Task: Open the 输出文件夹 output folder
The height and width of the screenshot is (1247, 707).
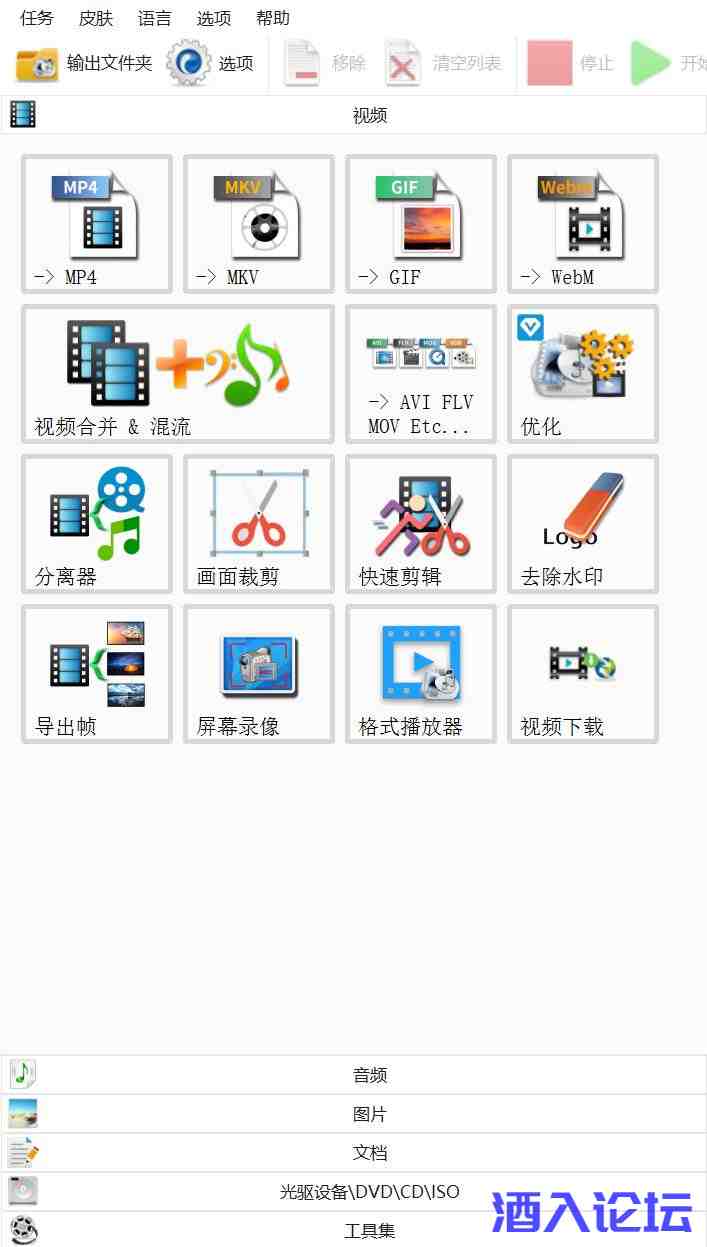Action: (x=85, y=63)
